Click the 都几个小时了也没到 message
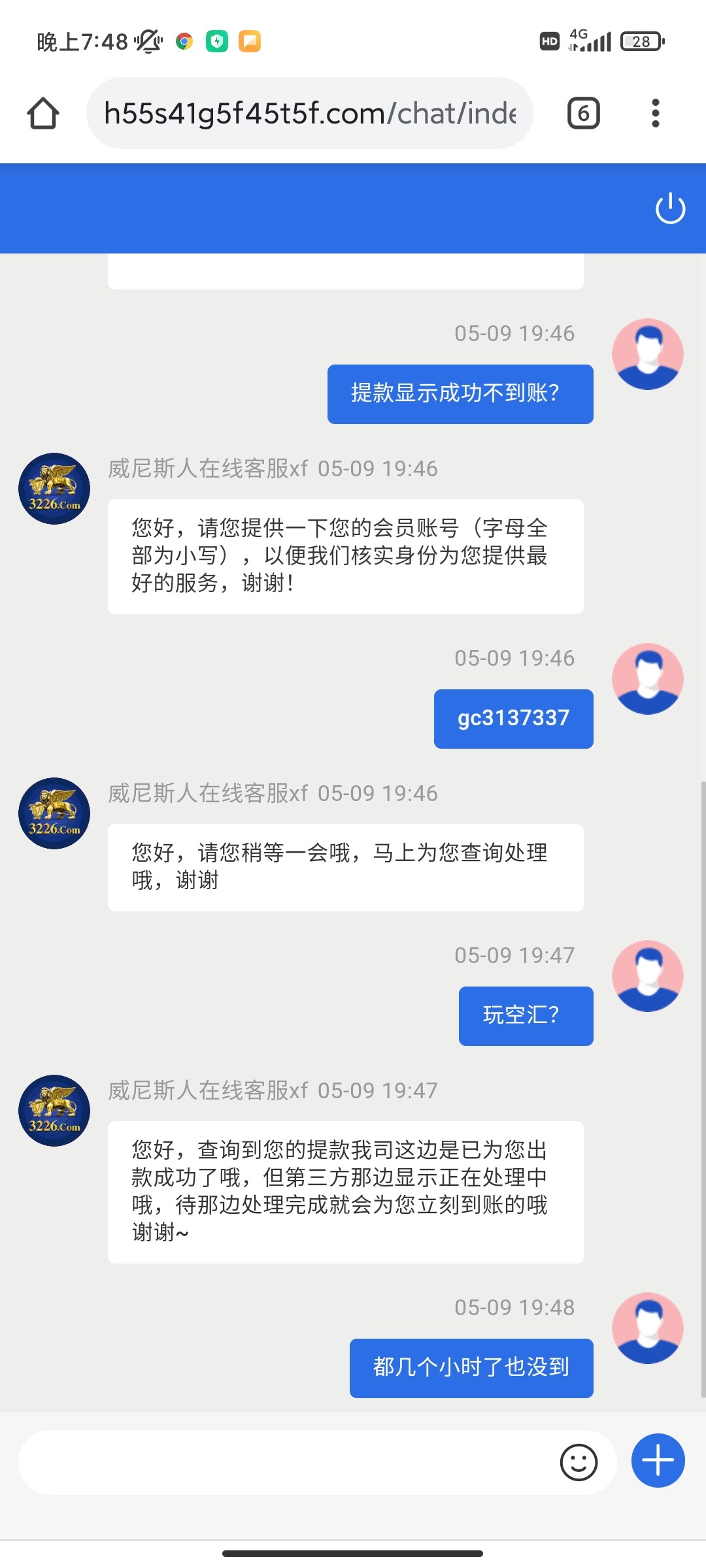Viewport: 706px width, 1568px height. point(471,1368)
